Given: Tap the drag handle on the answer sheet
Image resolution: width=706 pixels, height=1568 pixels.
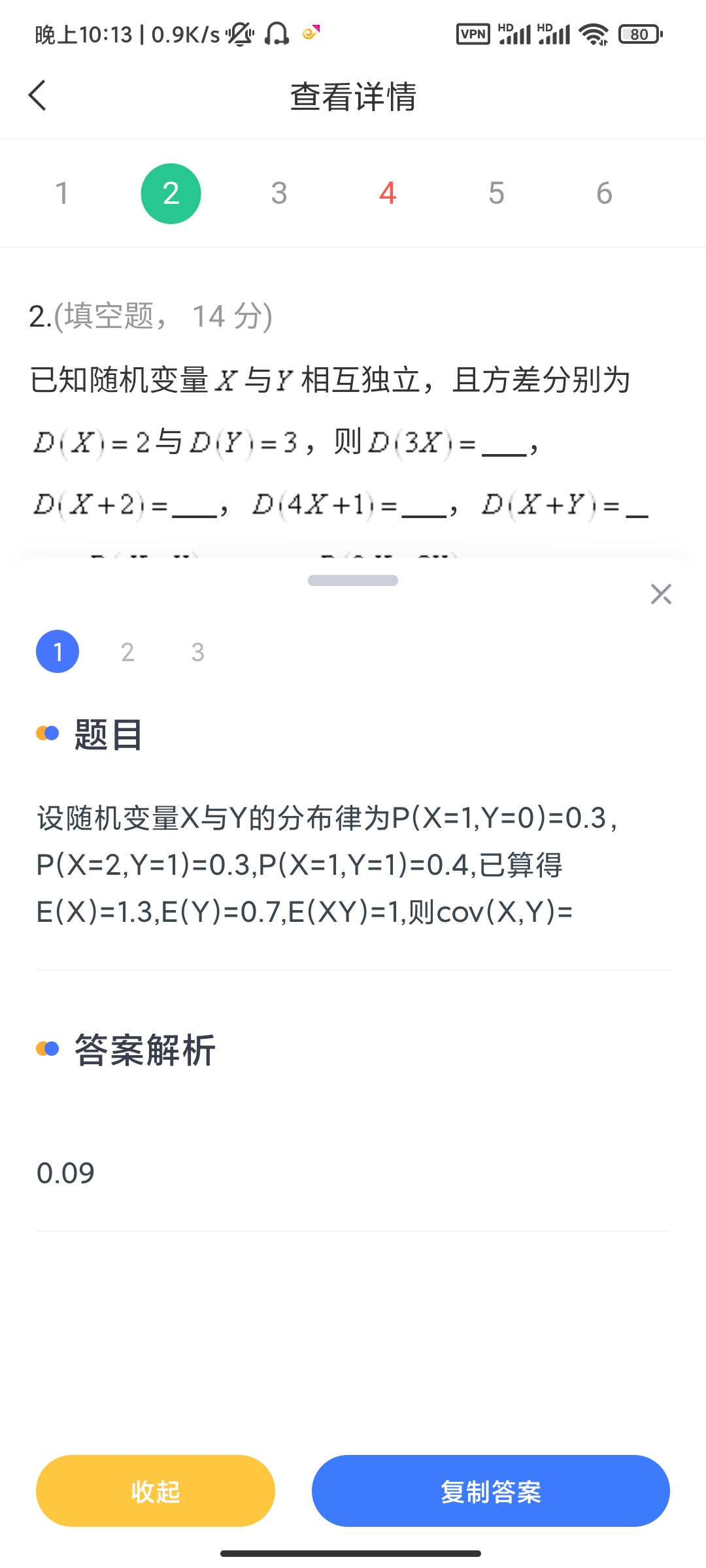Looking at the screenshot, I should (353, 580).
